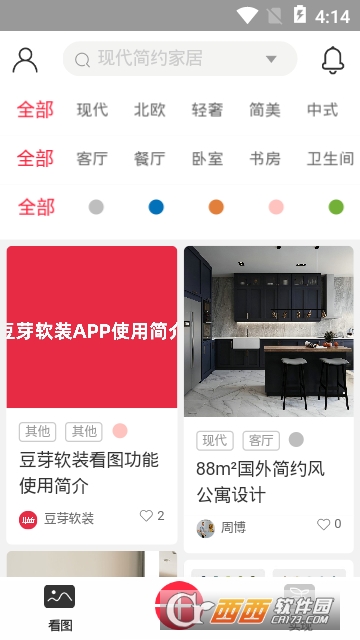Switch to the 简美 style

click(265, 110)
